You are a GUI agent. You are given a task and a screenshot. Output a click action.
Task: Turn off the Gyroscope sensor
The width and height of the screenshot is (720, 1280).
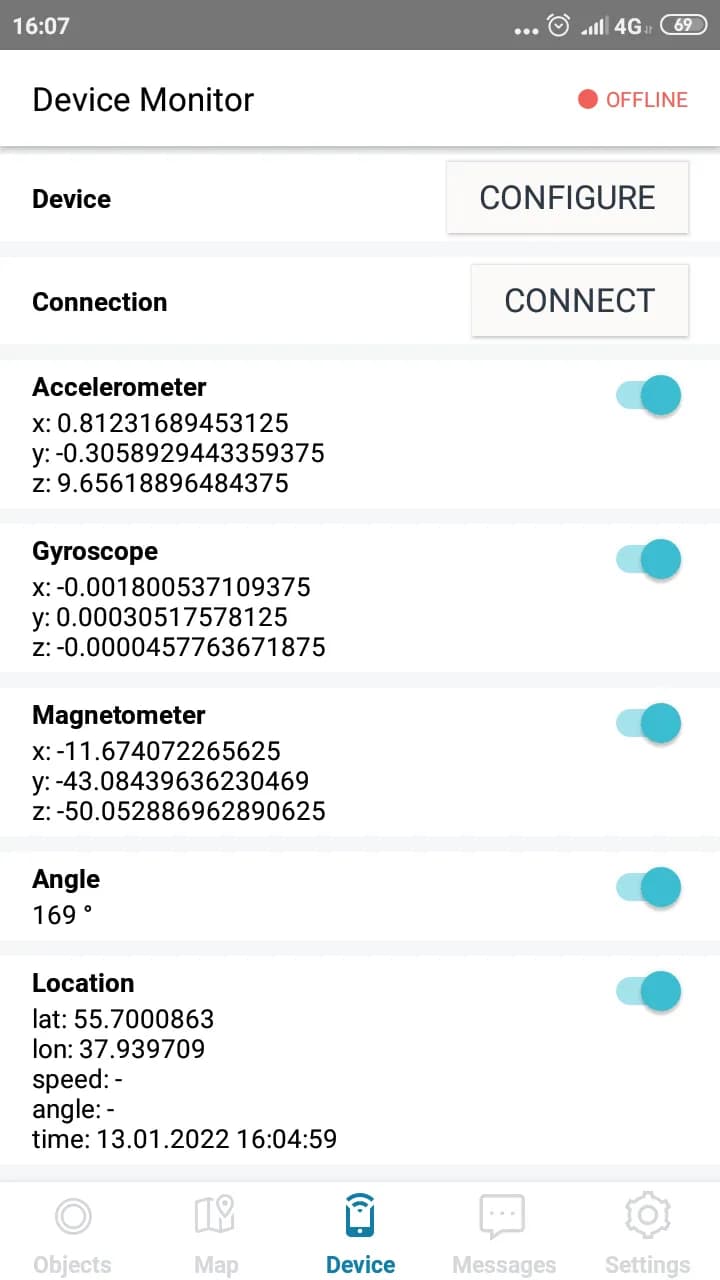[x=649, y=559]
